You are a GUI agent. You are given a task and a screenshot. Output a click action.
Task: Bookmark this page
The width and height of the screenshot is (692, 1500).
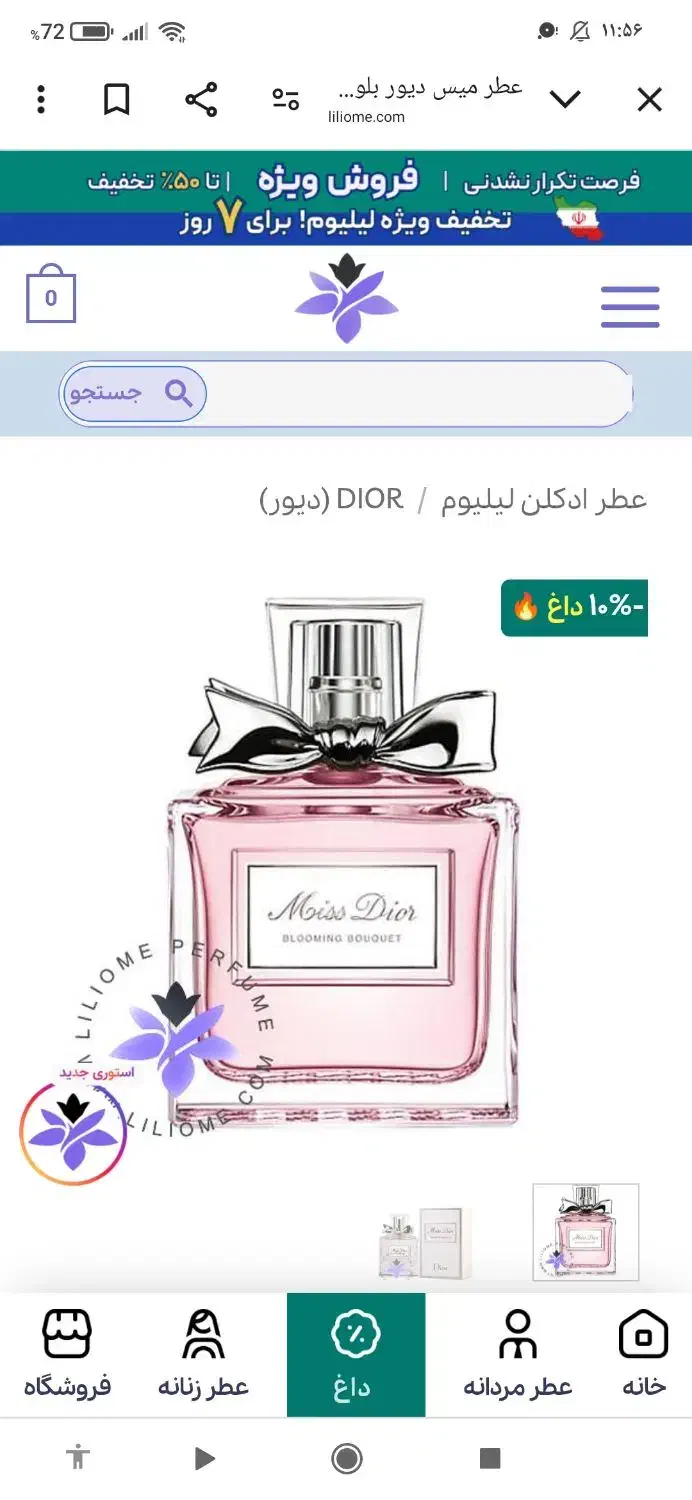pos(117,99)
